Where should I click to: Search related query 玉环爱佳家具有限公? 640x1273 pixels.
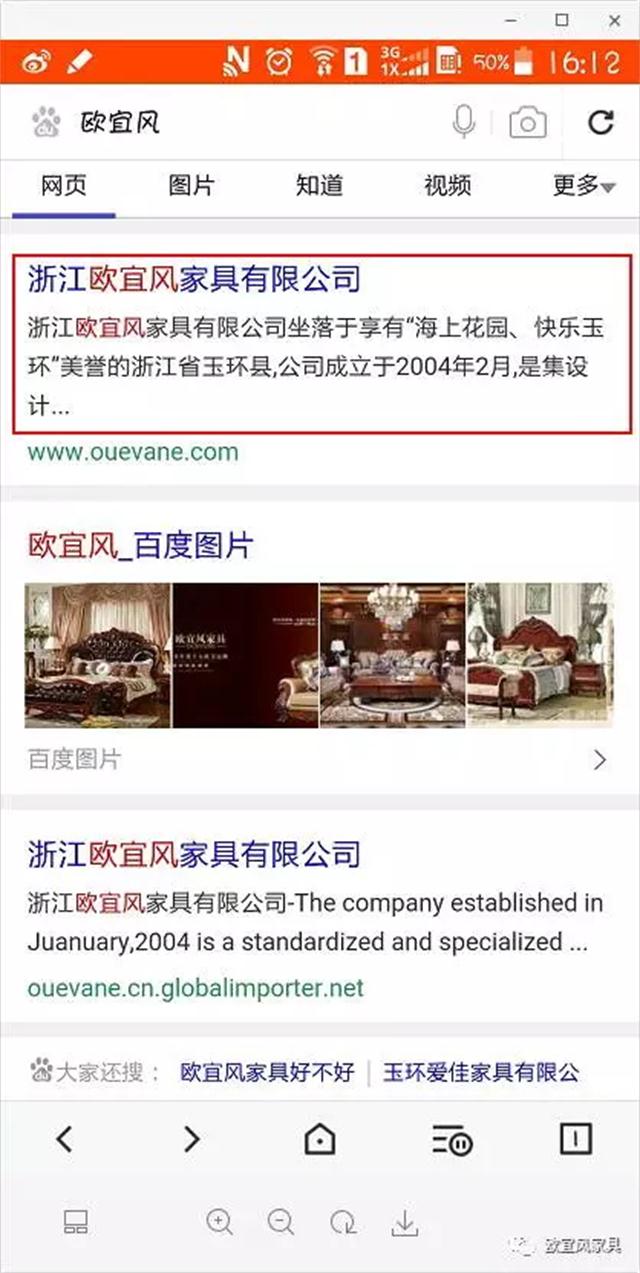(x=480, y=1073)
